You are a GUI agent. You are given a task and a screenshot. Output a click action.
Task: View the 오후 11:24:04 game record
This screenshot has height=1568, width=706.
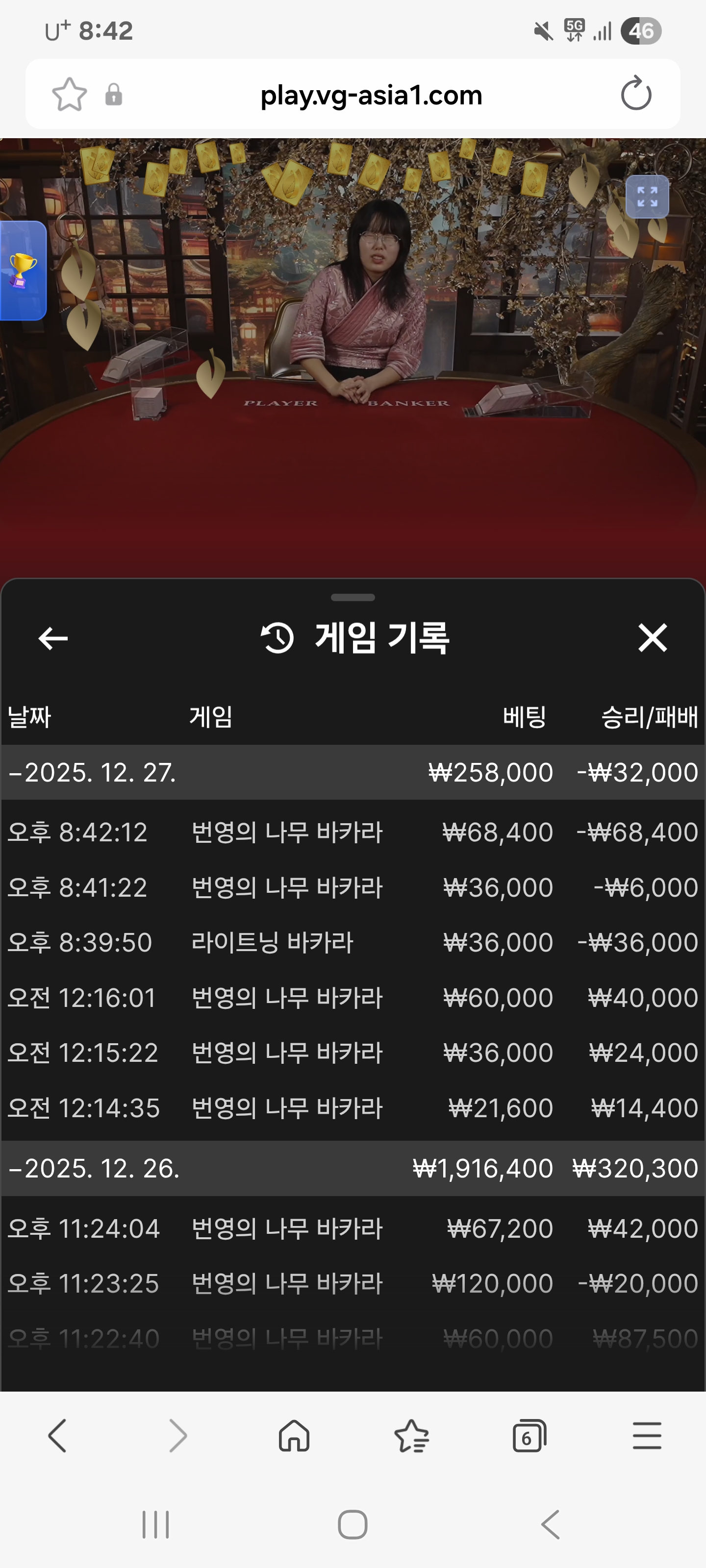352,1228
